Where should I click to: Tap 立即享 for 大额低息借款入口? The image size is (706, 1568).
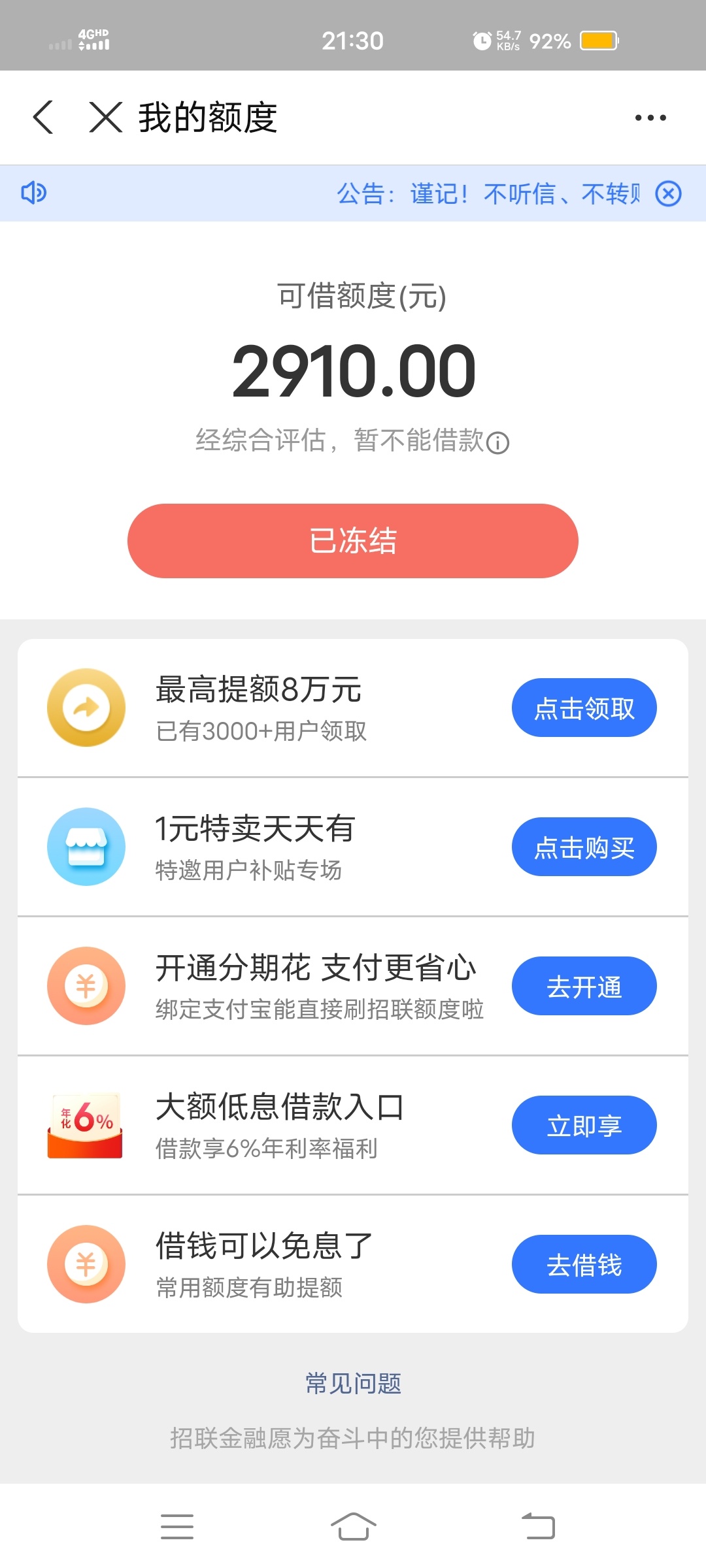pos(584,1126)
